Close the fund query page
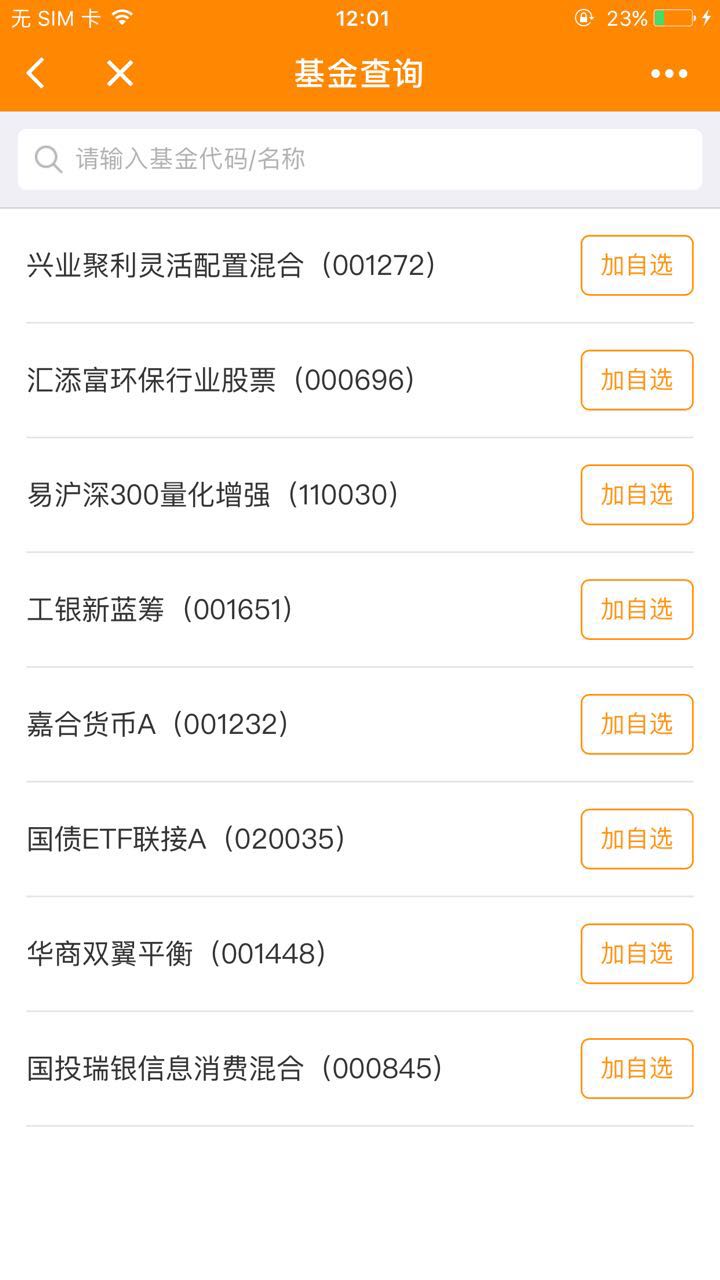Image resolution: width=720 pixels, height=1280 pixels. (x=120, y=73)
